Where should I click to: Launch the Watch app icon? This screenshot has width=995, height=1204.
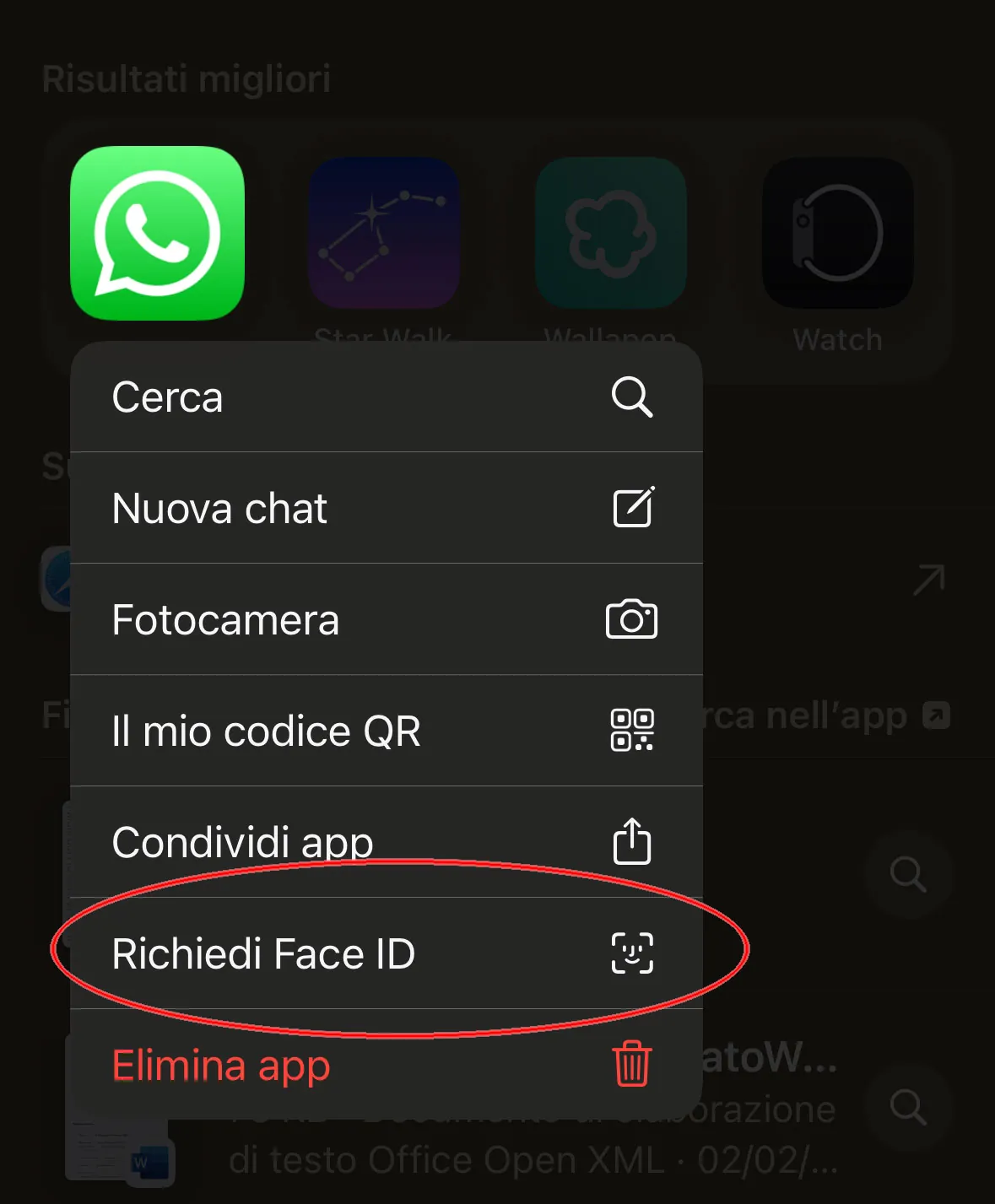tap(837, 232)
